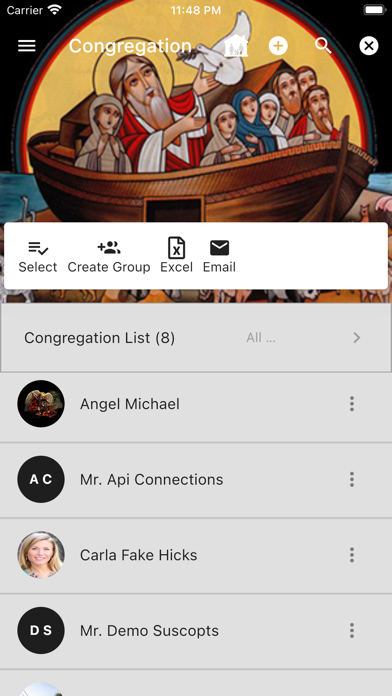Viewport: 392px width, 696px height.
Task: Open options for Mr. Demo Suscopts
Action: (x=352, y=630)
